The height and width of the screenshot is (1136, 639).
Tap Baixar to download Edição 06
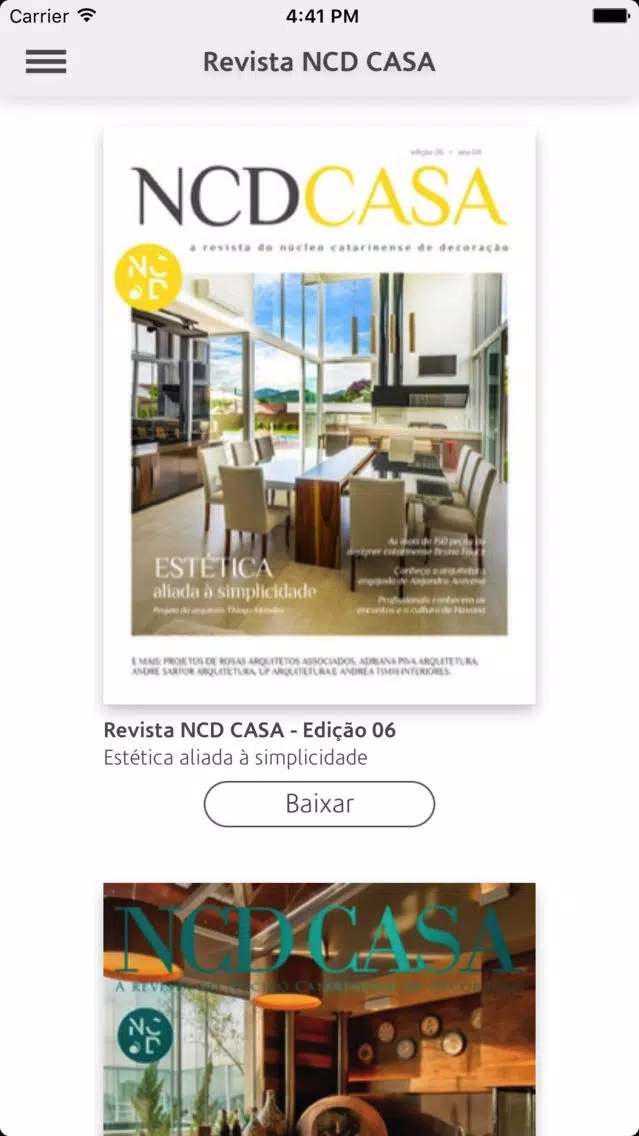(x=319, y=804)
